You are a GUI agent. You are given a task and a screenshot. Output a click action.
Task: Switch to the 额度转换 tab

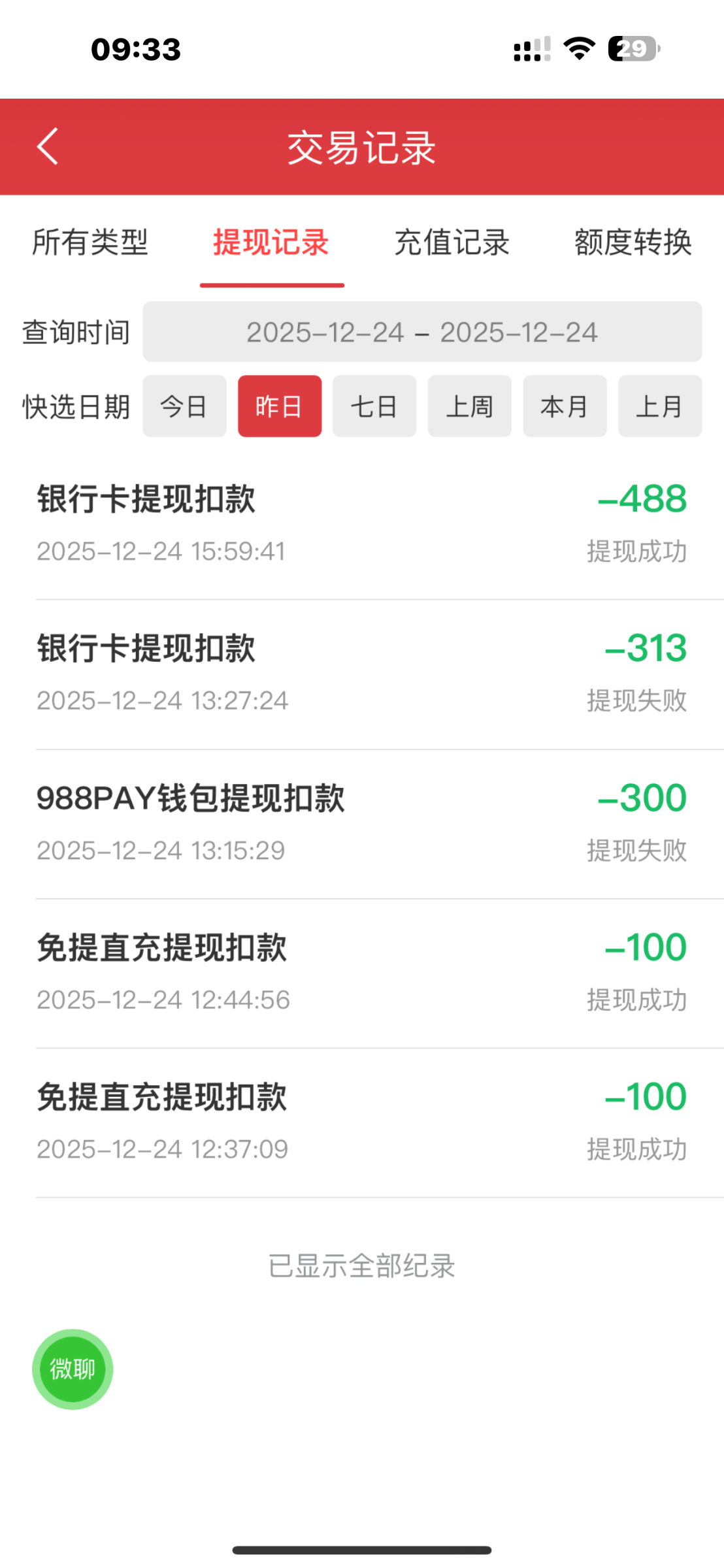pos(633,242)
